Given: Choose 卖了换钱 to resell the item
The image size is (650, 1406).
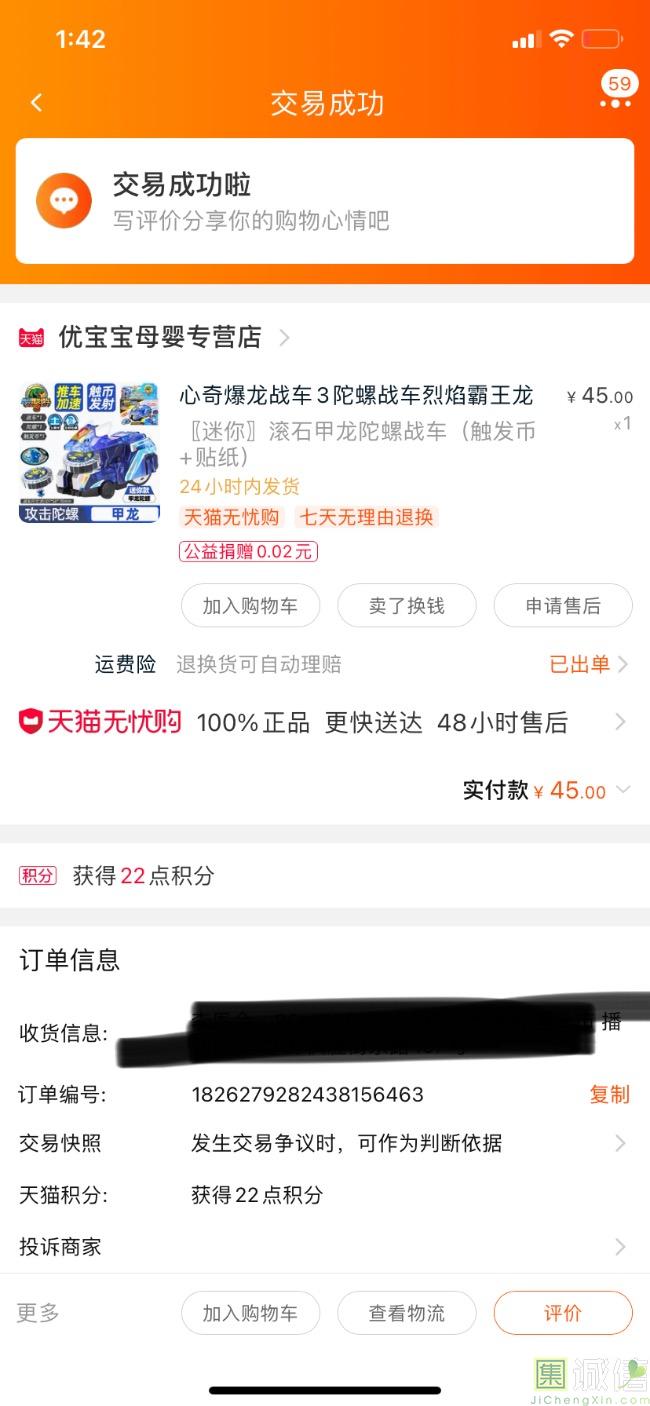Looking at the screenshot, I should [x=406, y=606].
